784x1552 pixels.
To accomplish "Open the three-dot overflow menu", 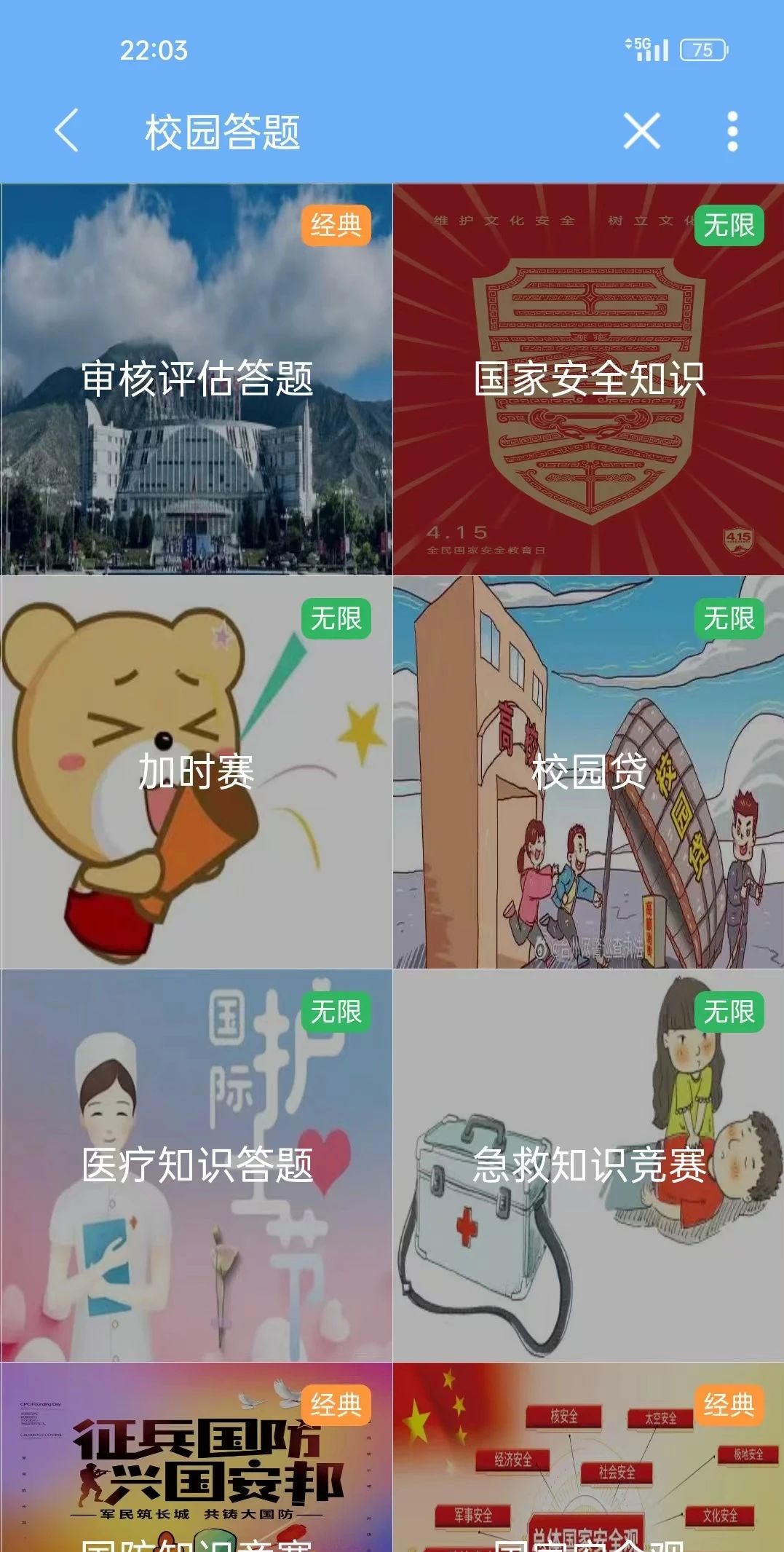I will click(x=732, y=131).
